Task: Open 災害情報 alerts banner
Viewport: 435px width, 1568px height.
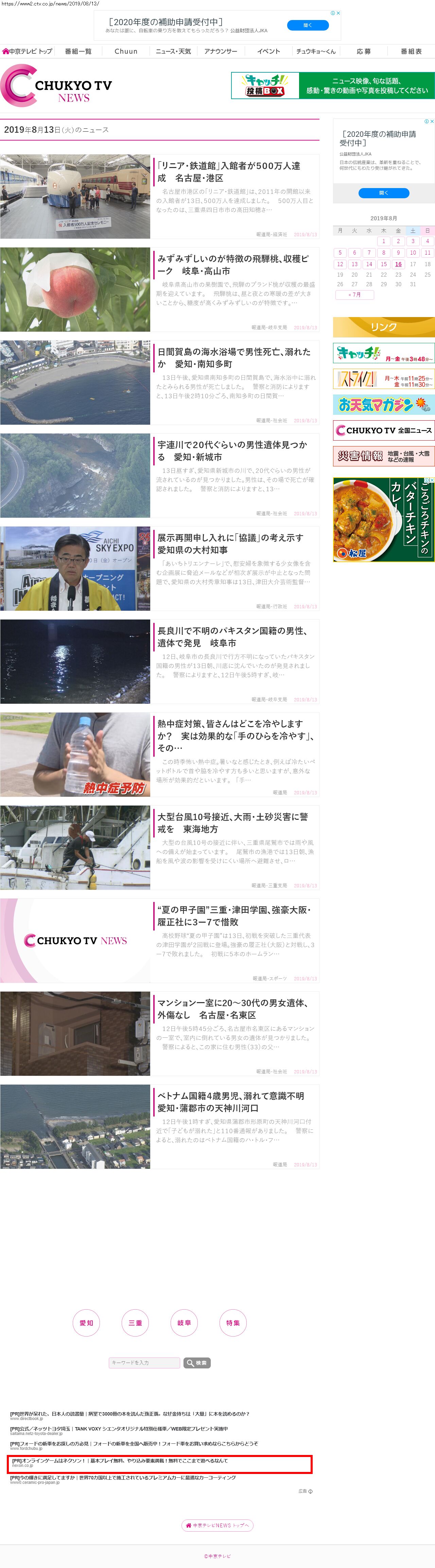Action: (383, 456)
